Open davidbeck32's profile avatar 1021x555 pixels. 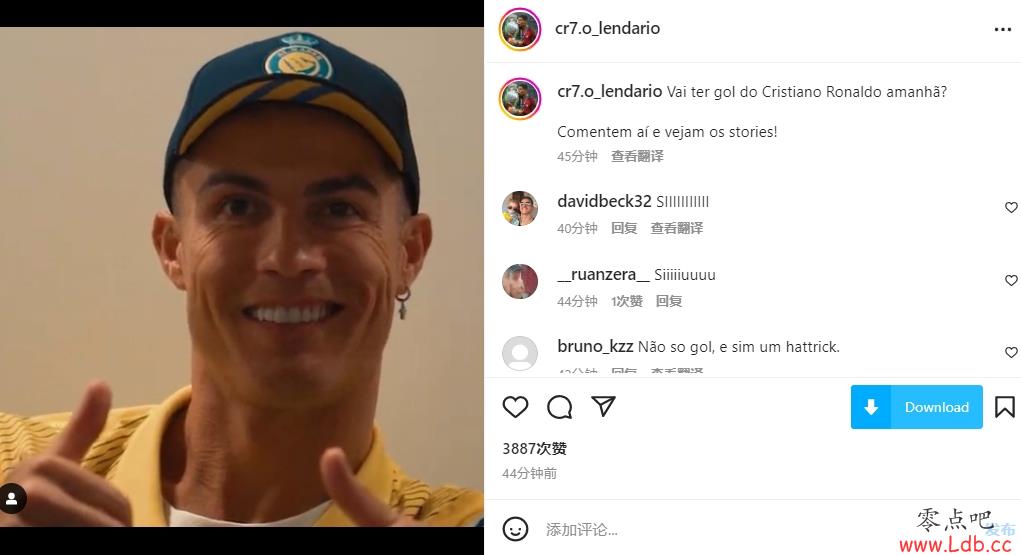[520, 208]
